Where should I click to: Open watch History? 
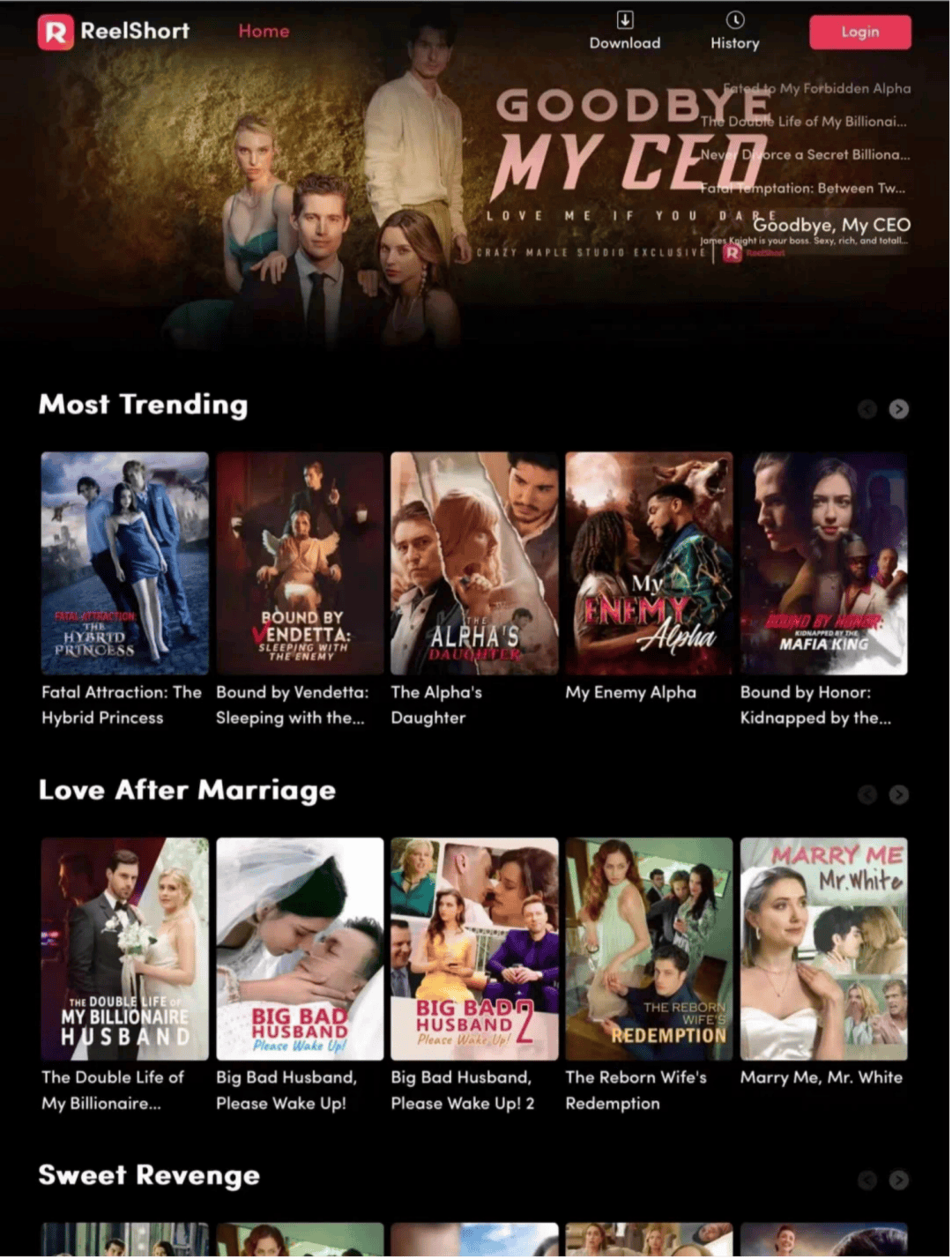734,31
